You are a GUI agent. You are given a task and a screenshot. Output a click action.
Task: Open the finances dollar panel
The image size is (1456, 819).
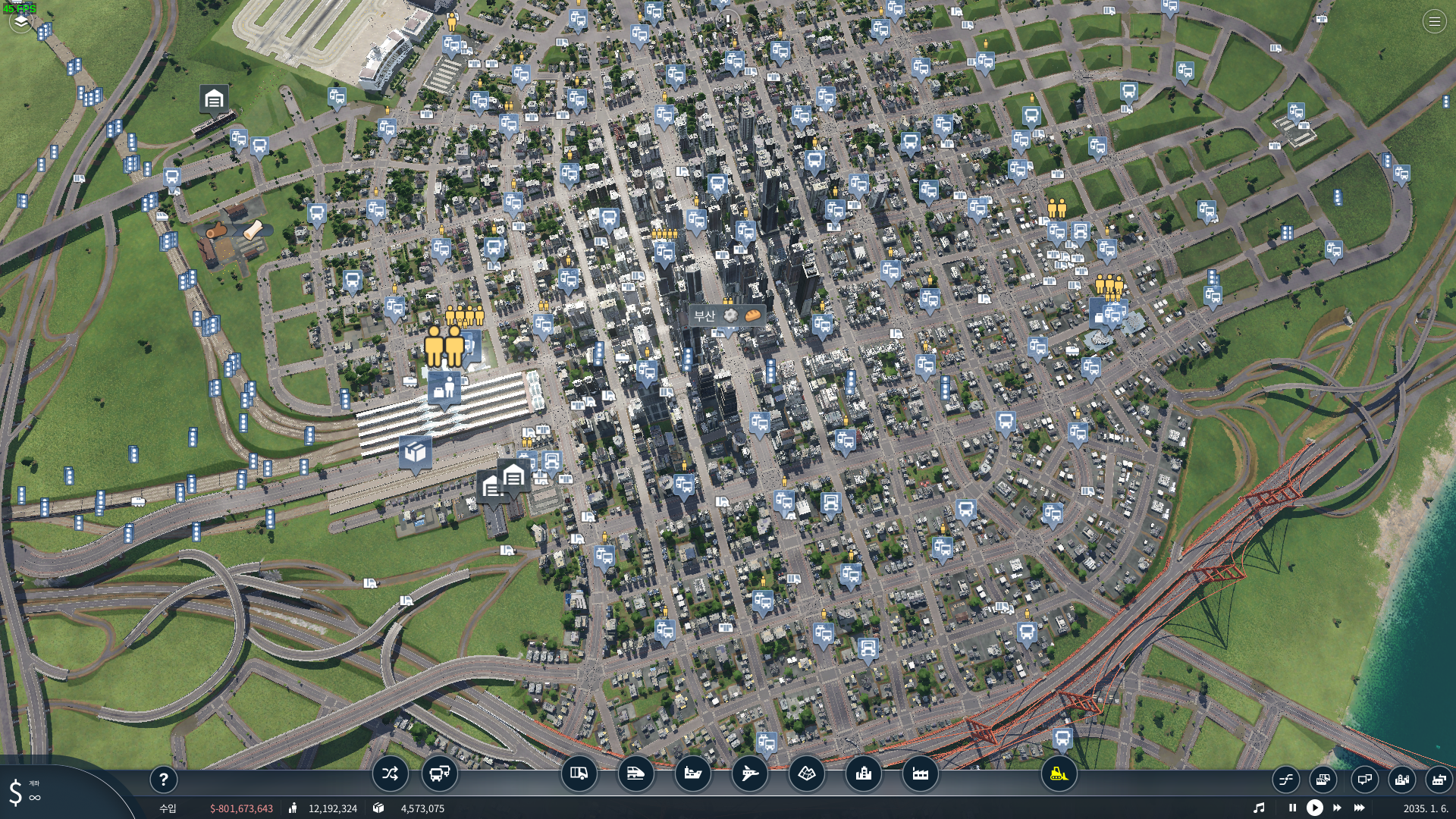click(17, 792)
